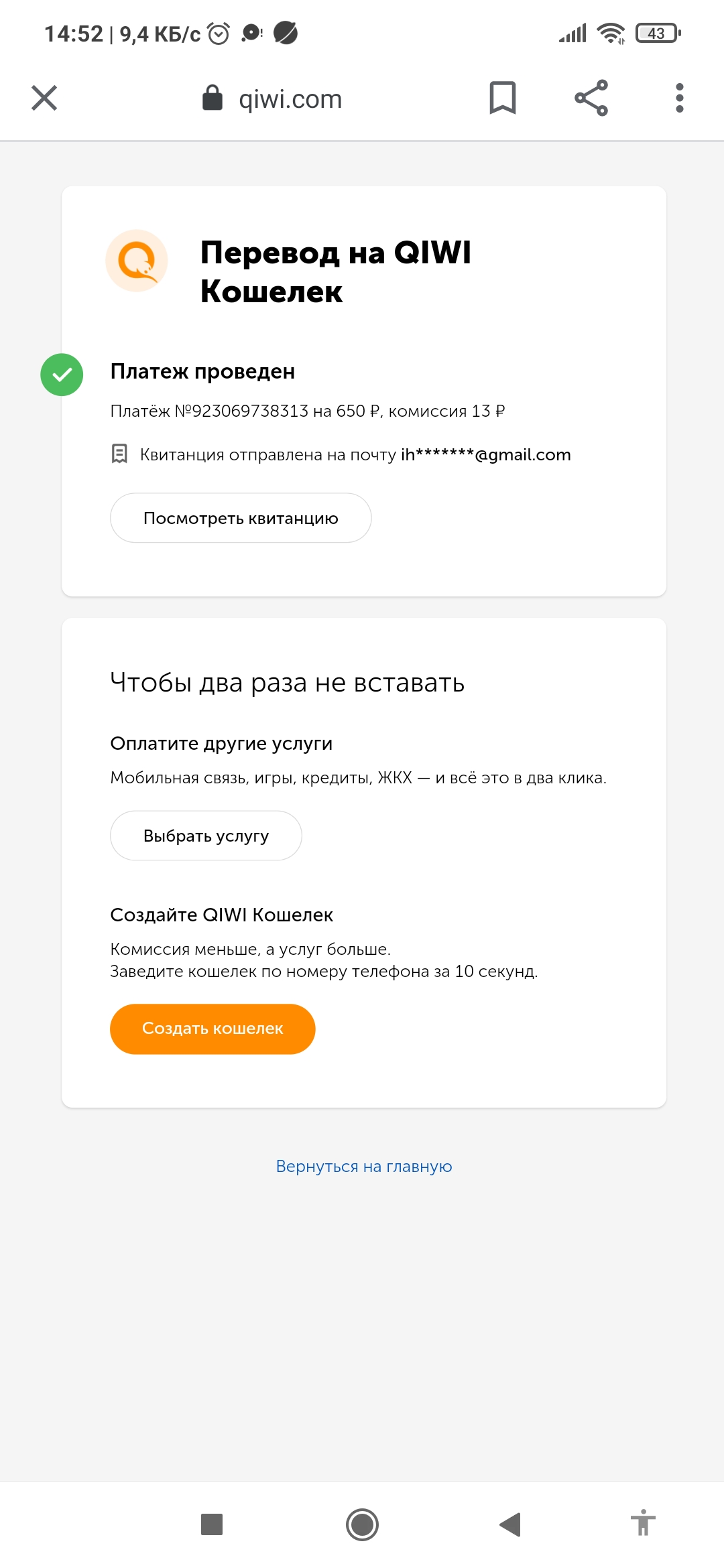Go back with system back button
This screenshot has width=724, height=1568.
click(510, 1524)
